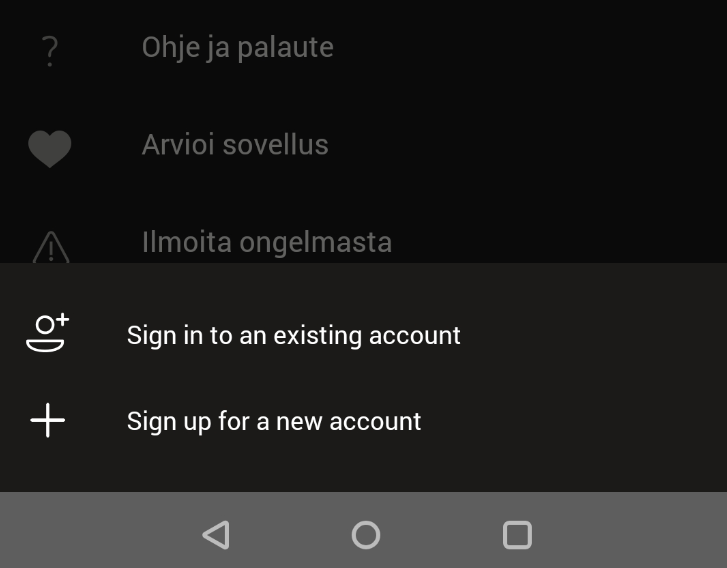Screen dimensions: 727x568
Task: Go to the home screen
Action: (366, 535)
